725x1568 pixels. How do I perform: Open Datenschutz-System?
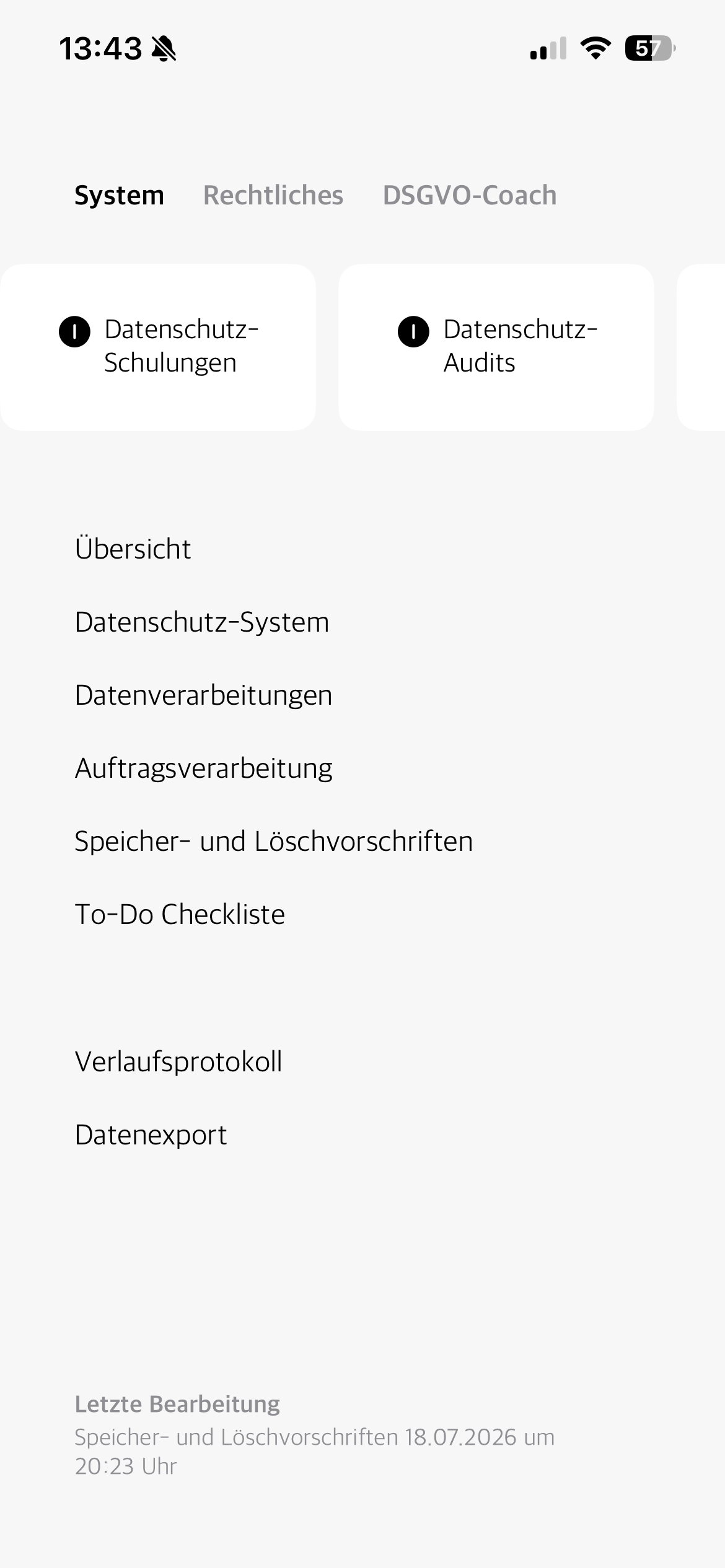(x=202, y=622)
